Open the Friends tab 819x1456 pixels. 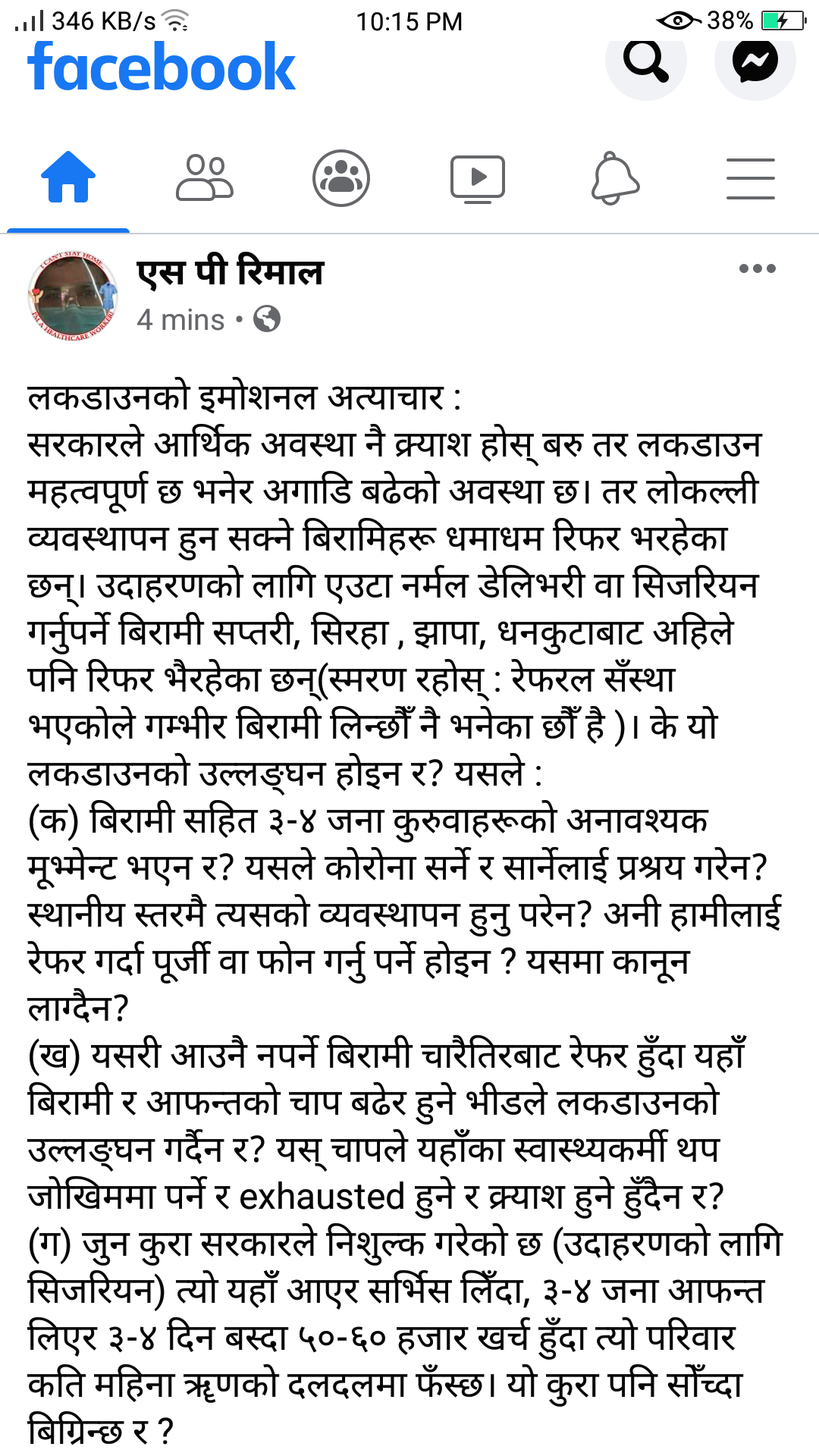205,179
